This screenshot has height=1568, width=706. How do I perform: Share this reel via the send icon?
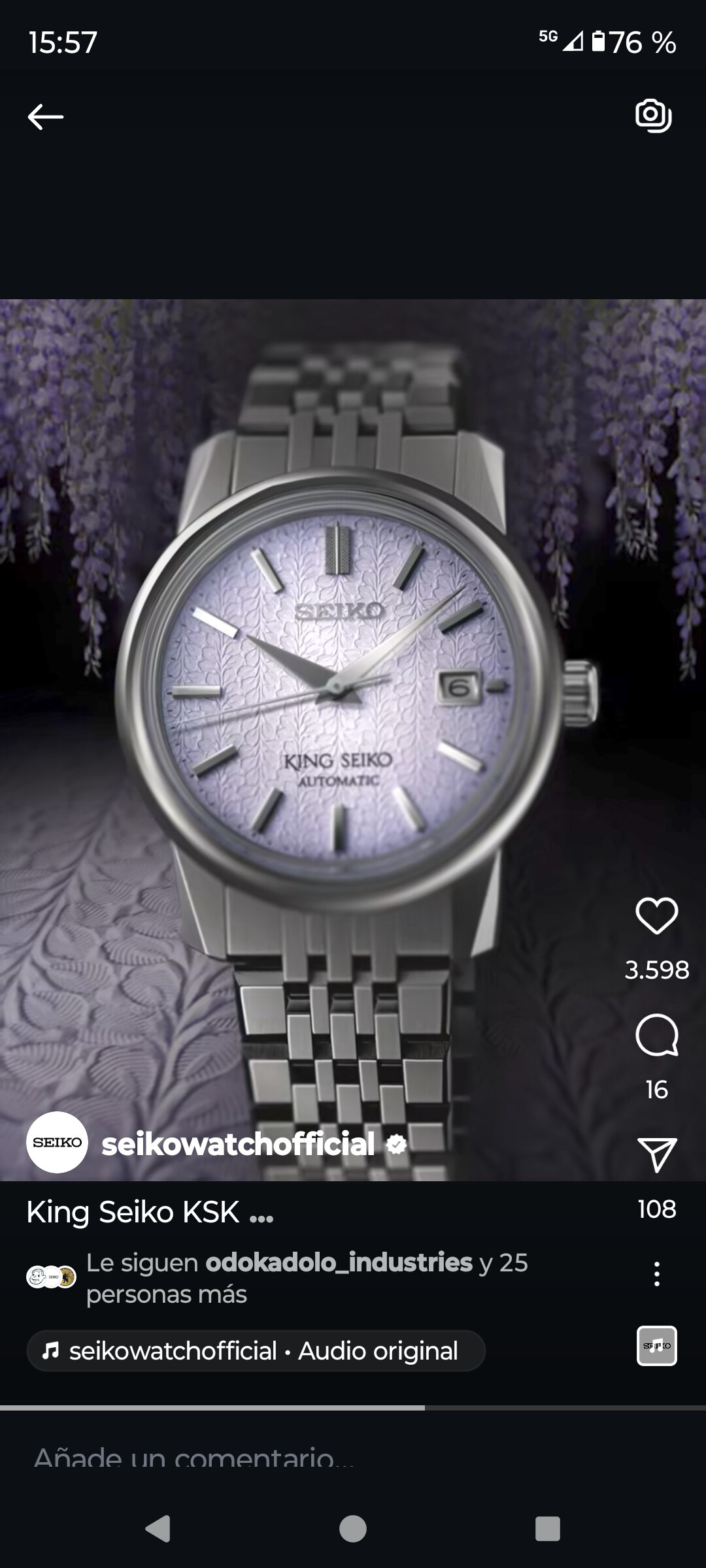click(656, 1155)
